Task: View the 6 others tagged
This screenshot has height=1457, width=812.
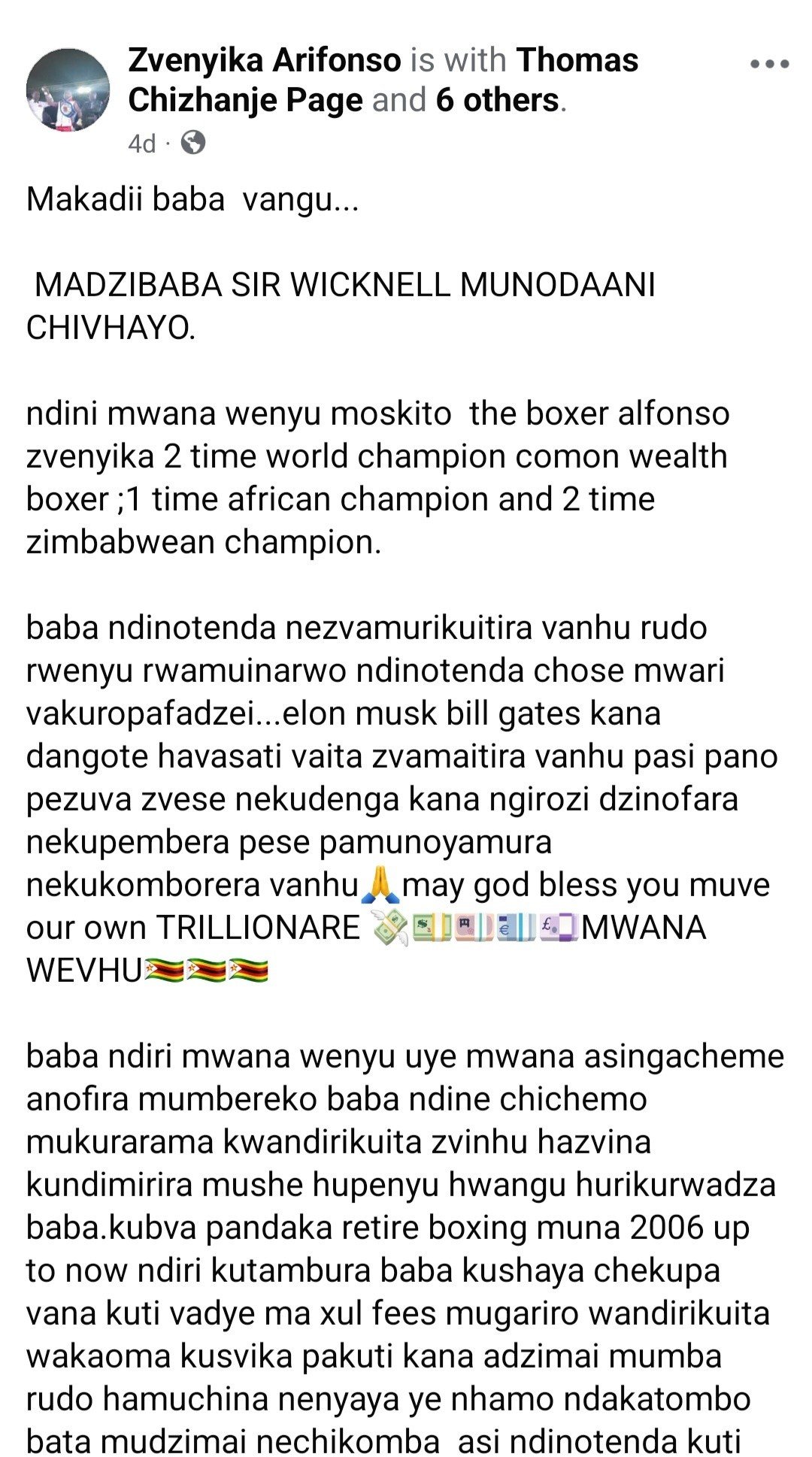Action: (497, 100)
